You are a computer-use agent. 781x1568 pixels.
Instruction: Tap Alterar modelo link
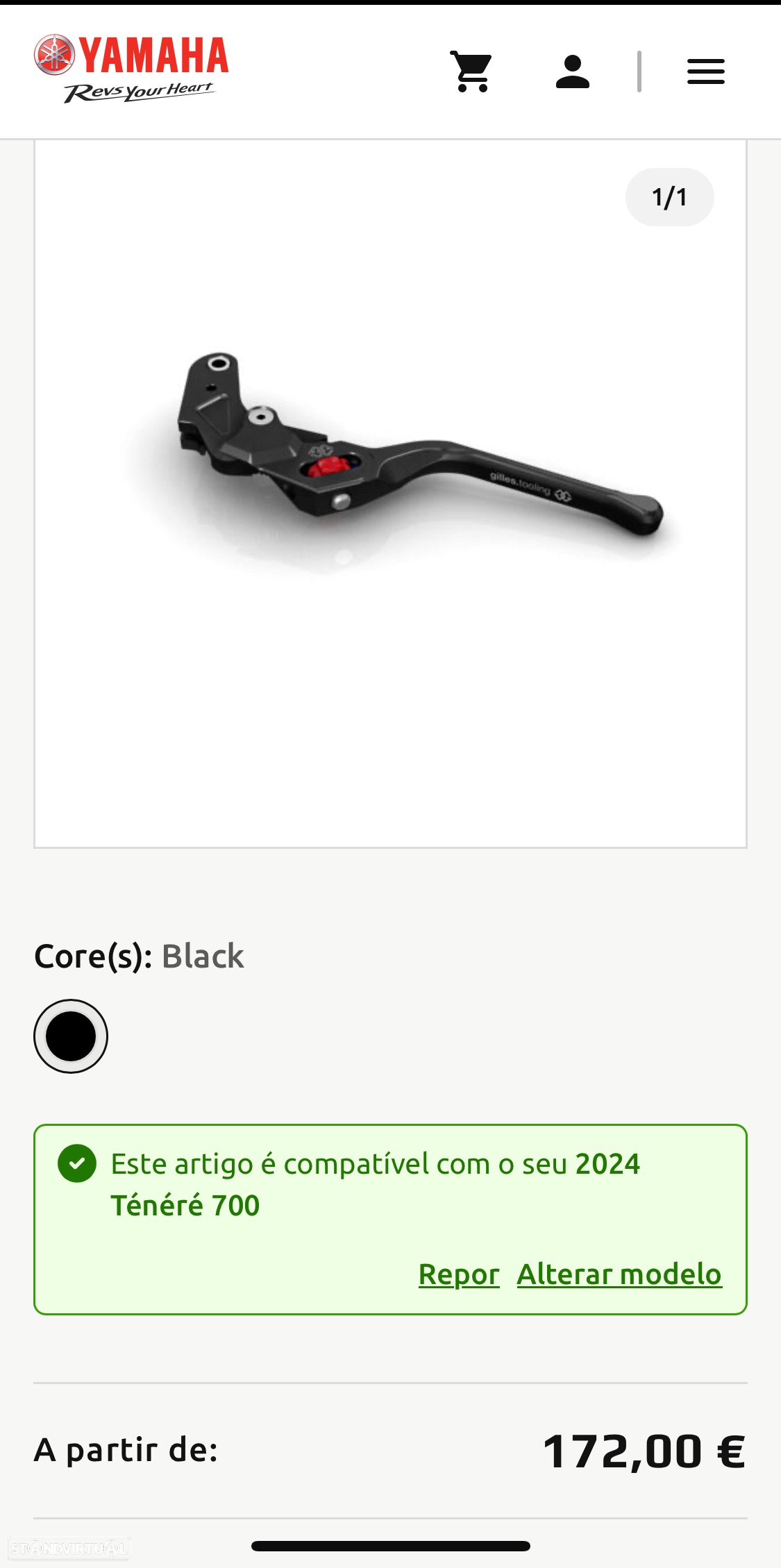(619, 1274)
